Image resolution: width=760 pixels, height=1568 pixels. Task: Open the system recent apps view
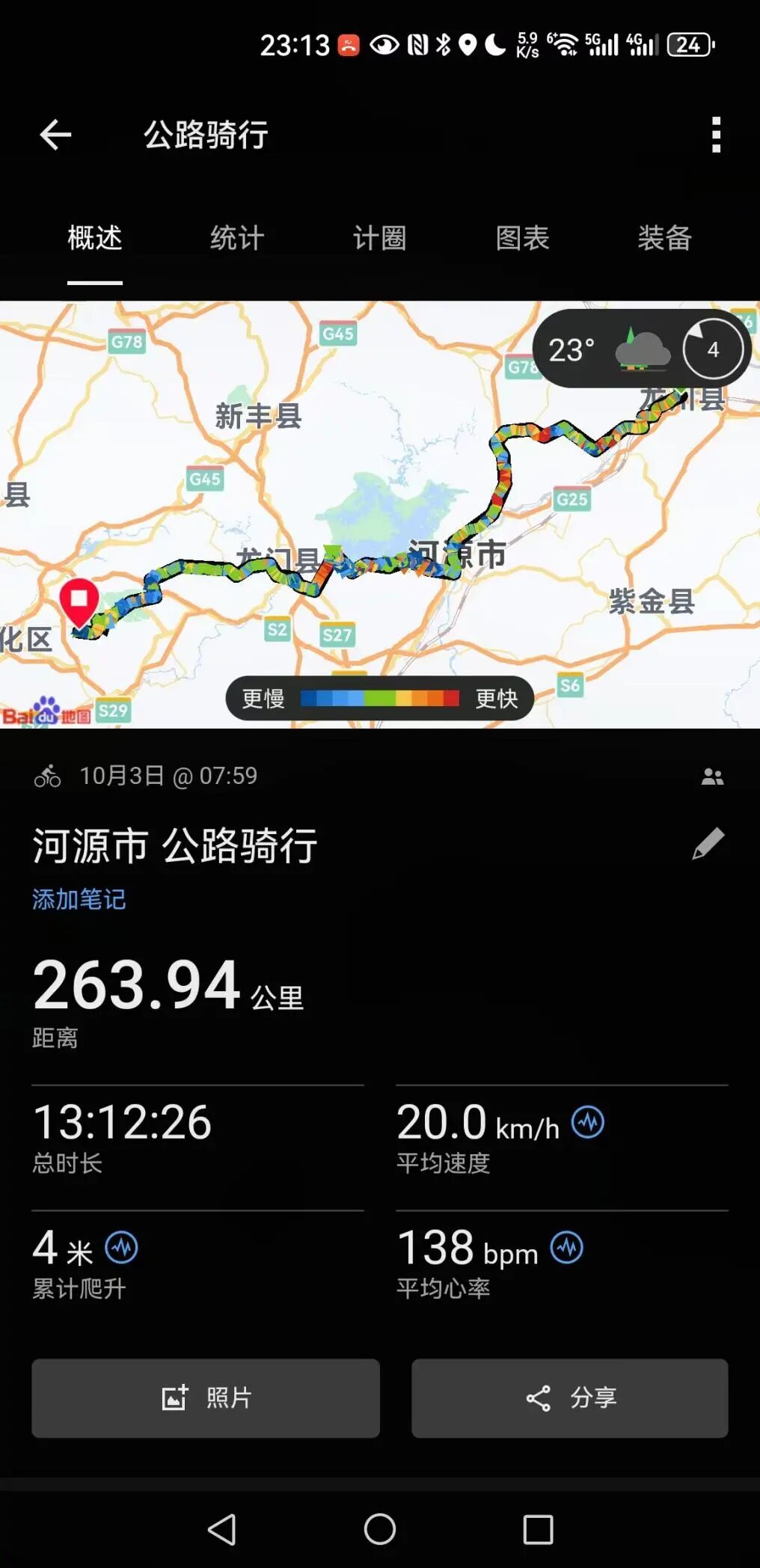pos(538,1529)
